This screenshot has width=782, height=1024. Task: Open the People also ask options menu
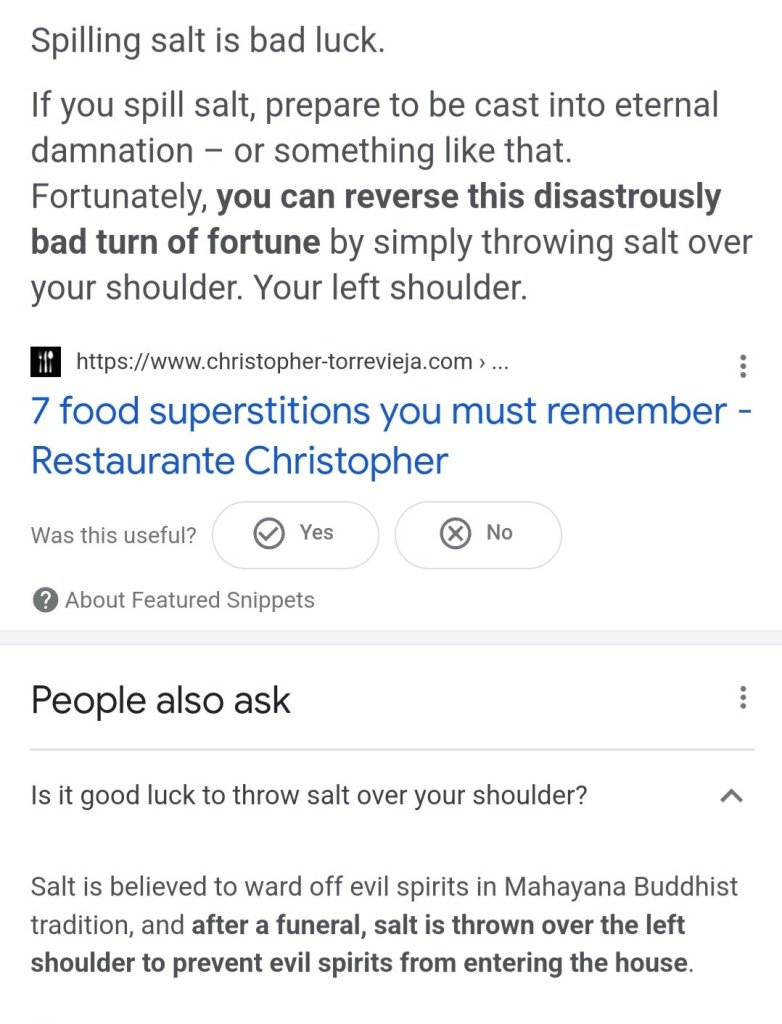point(742,698)
